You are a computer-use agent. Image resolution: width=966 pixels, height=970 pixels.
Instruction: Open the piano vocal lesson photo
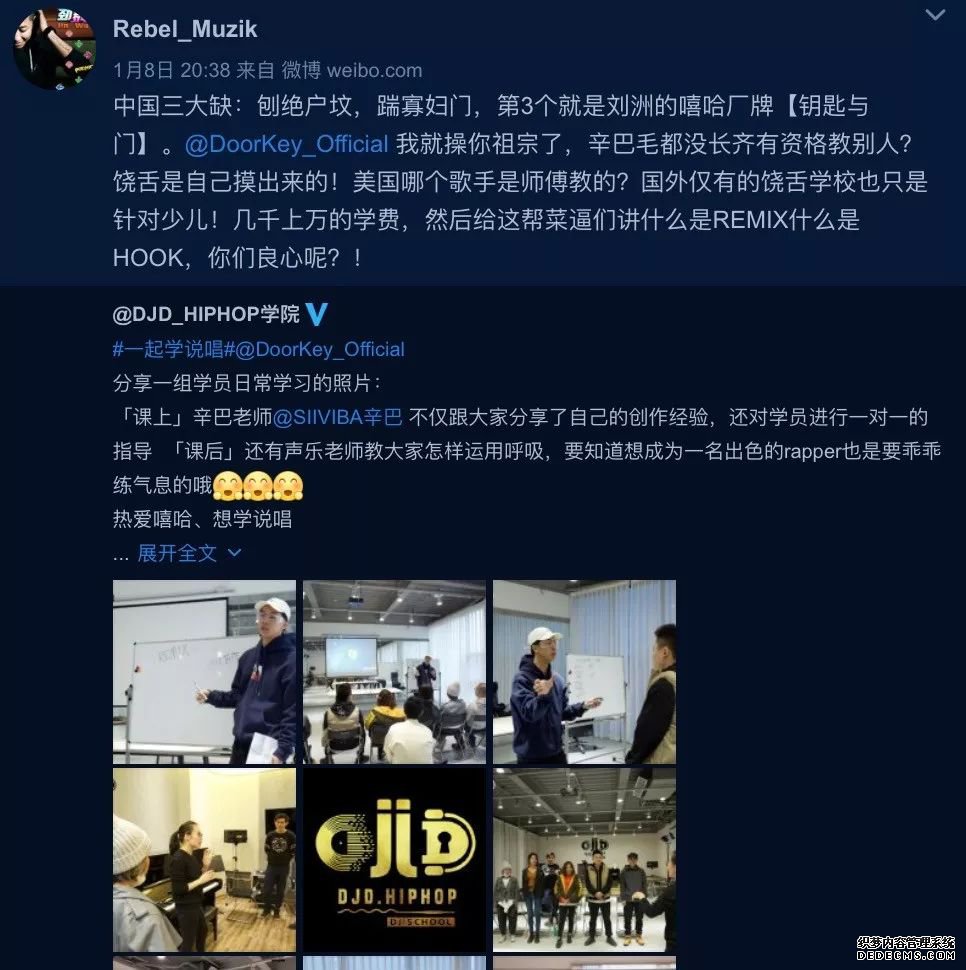[x=204, y=860]
